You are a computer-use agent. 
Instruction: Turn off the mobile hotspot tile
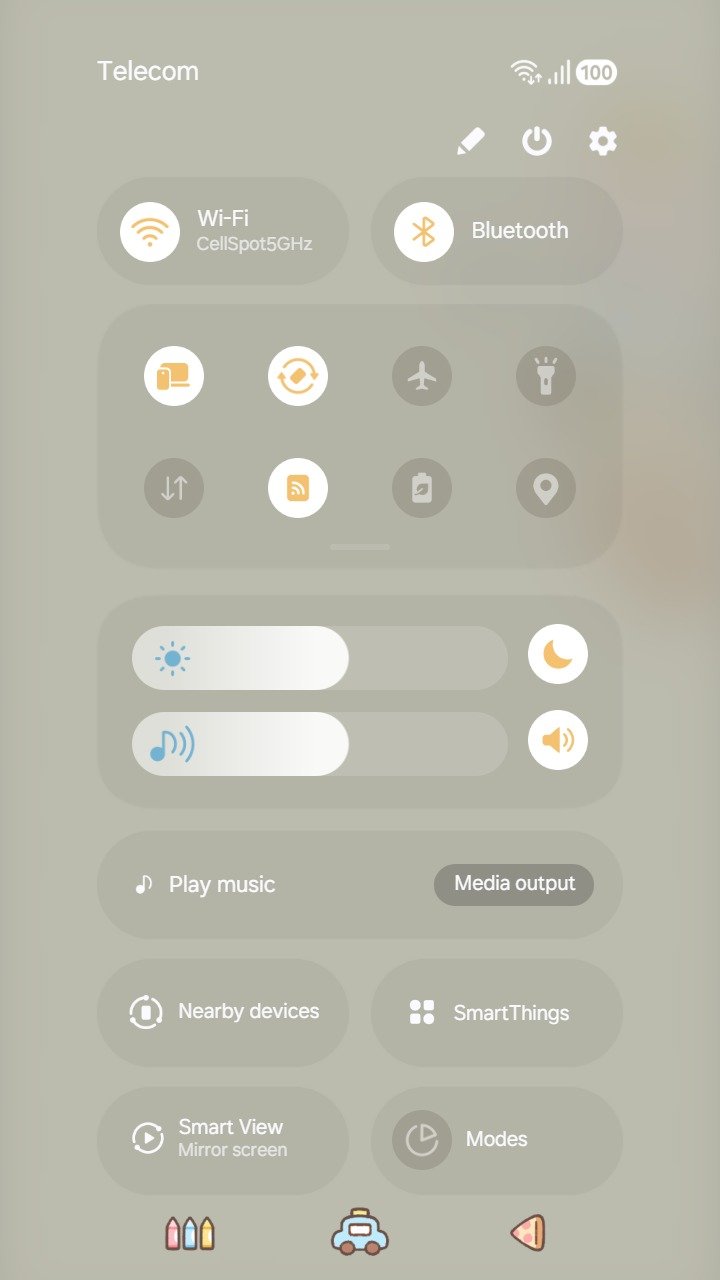pos(298,488)
